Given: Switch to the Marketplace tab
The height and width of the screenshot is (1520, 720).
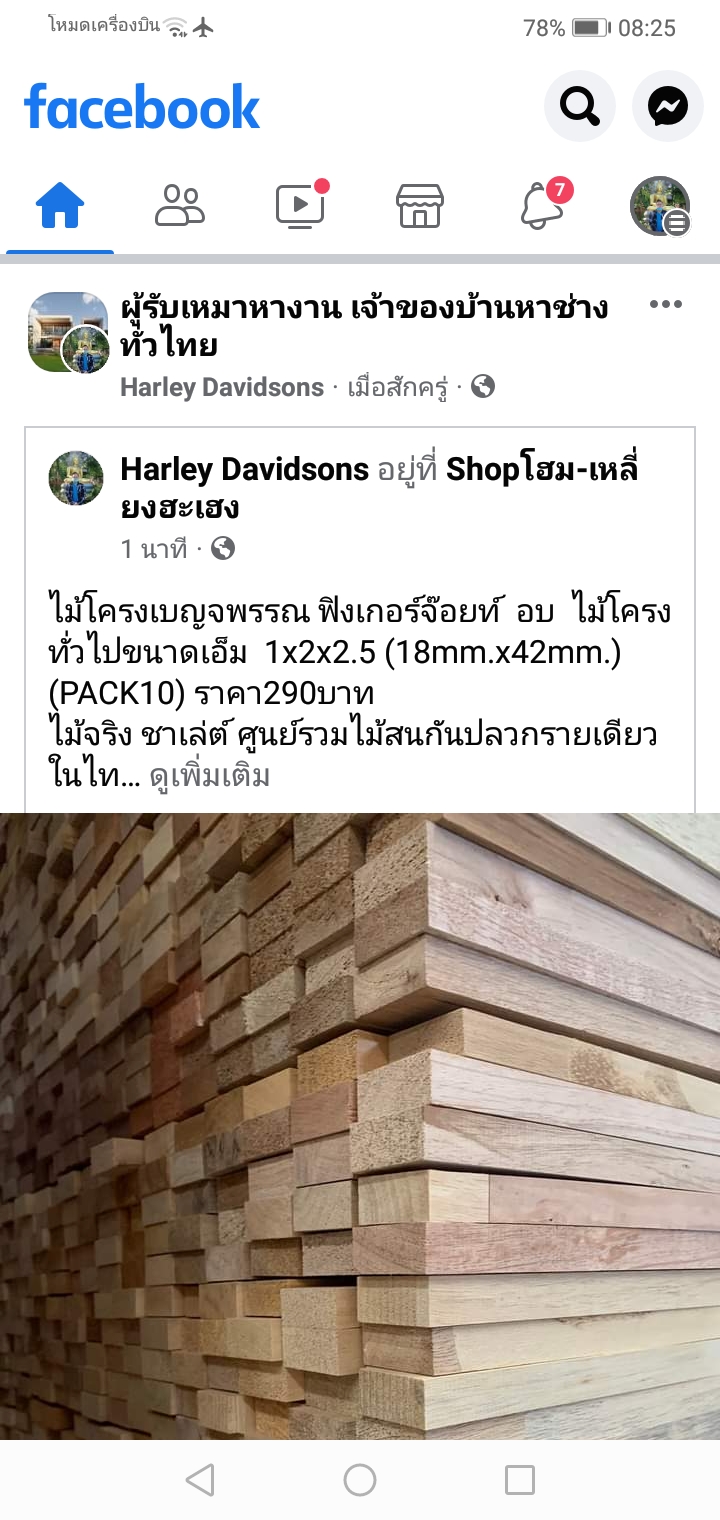Looking at the screenshot, I should coord(420,207).
